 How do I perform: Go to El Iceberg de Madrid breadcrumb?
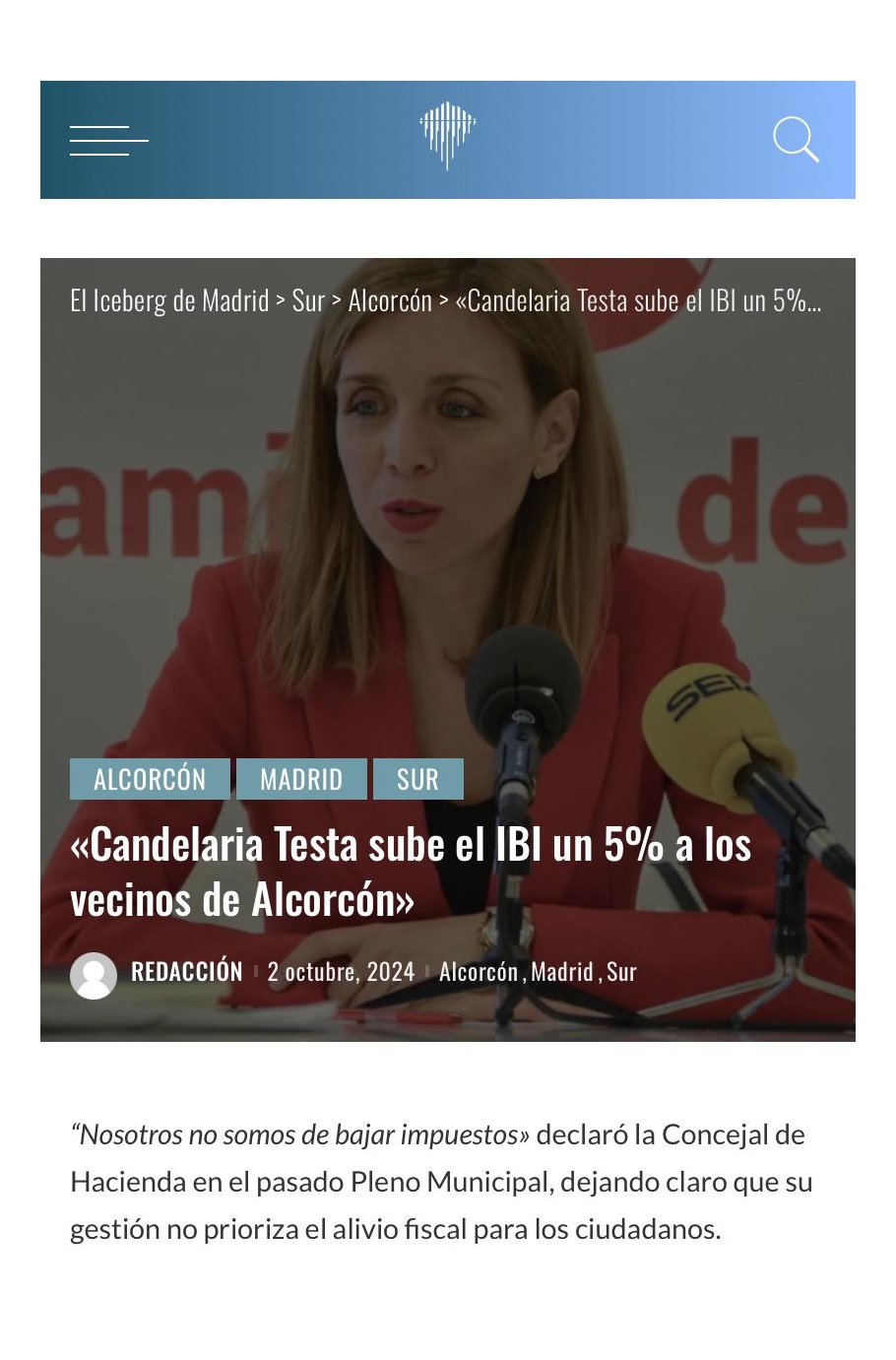click(169, 300)
